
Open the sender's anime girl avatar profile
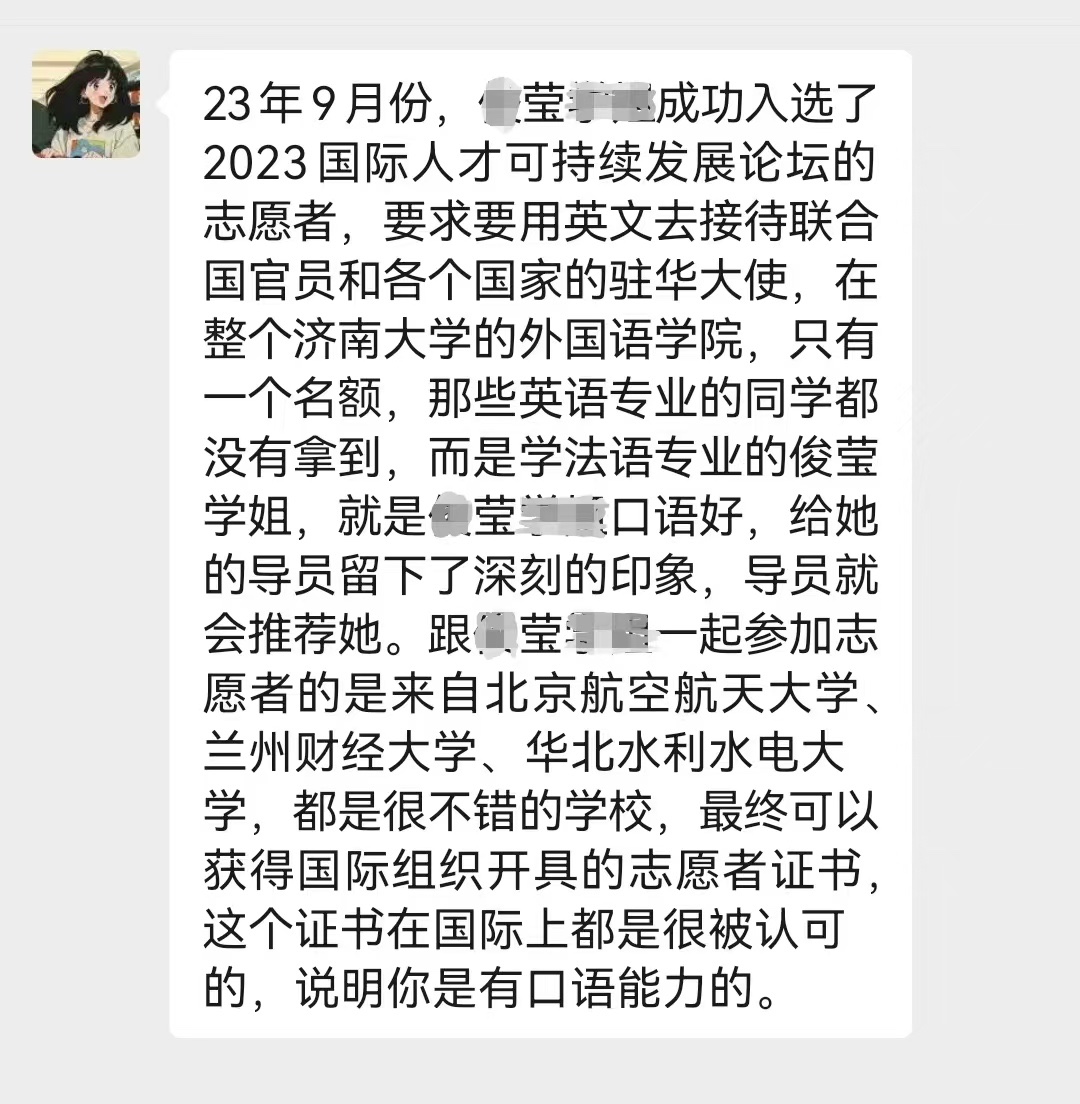tap(86, 105)
